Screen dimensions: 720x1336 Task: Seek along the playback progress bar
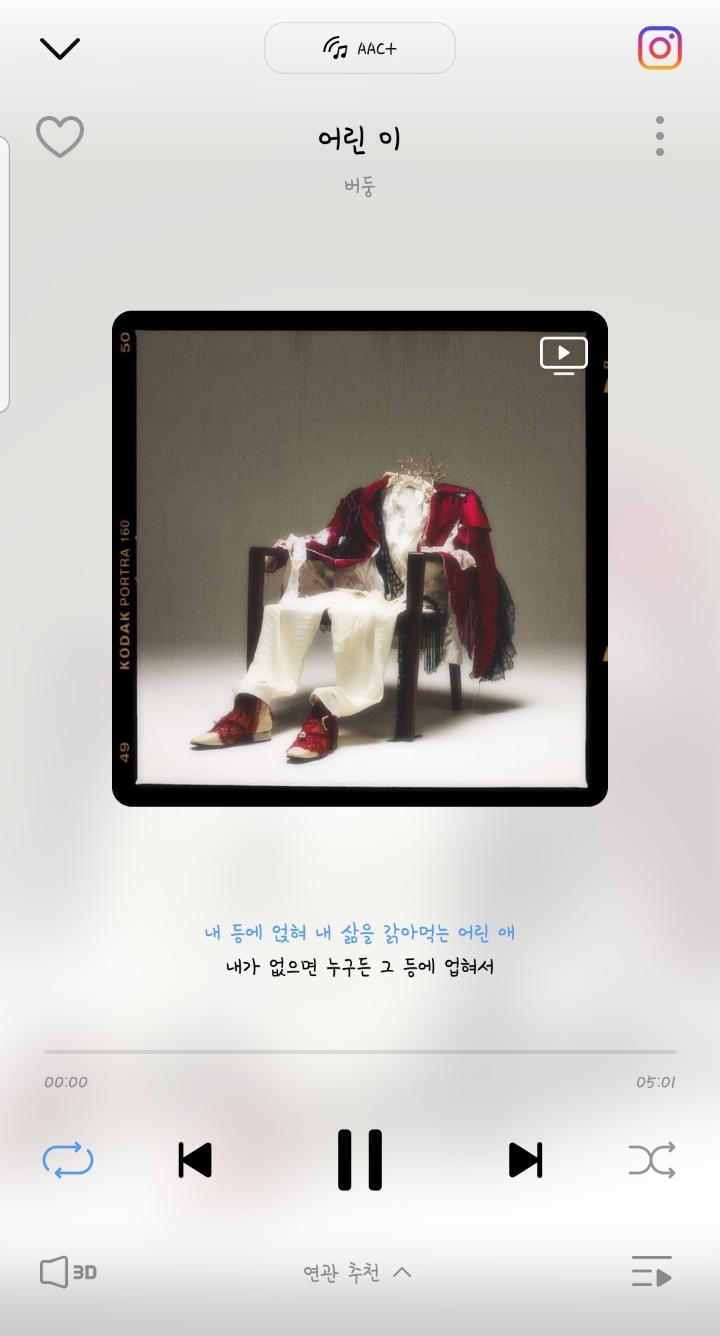coord(360,1052)
